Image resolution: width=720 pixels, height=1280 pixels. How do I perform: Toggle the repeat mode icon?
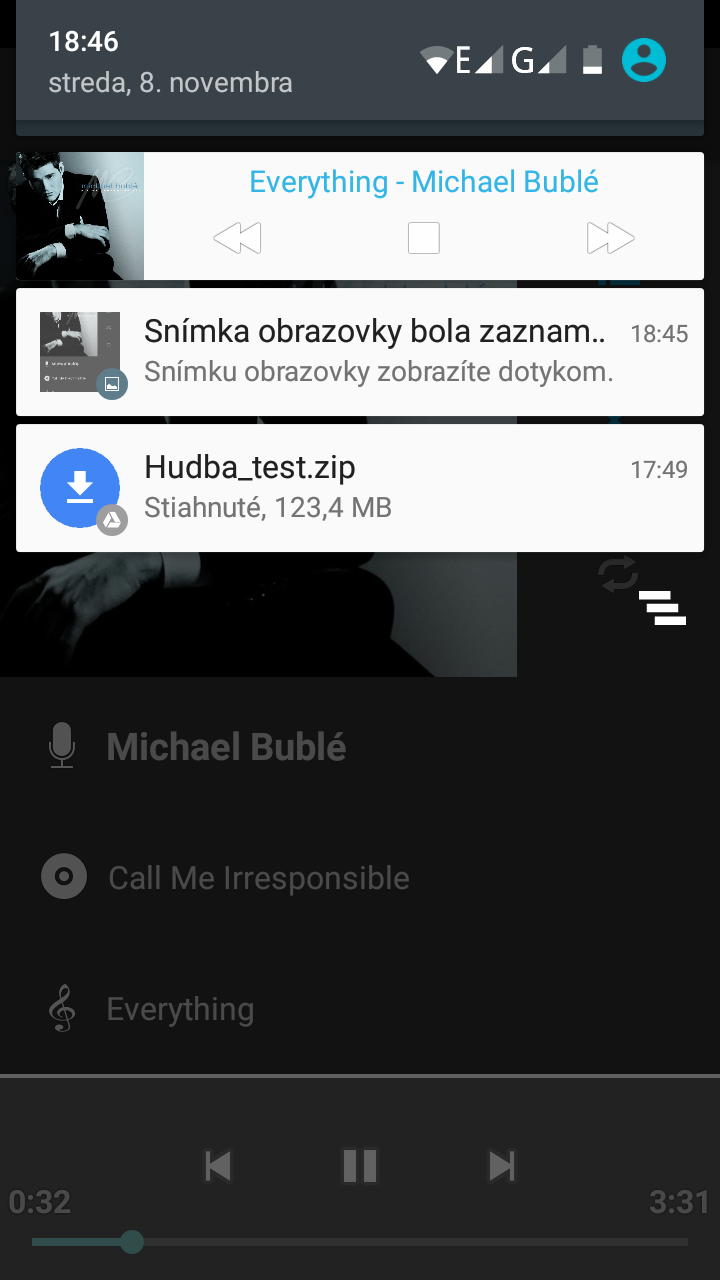pyautogui.click(x=618, y=576)
